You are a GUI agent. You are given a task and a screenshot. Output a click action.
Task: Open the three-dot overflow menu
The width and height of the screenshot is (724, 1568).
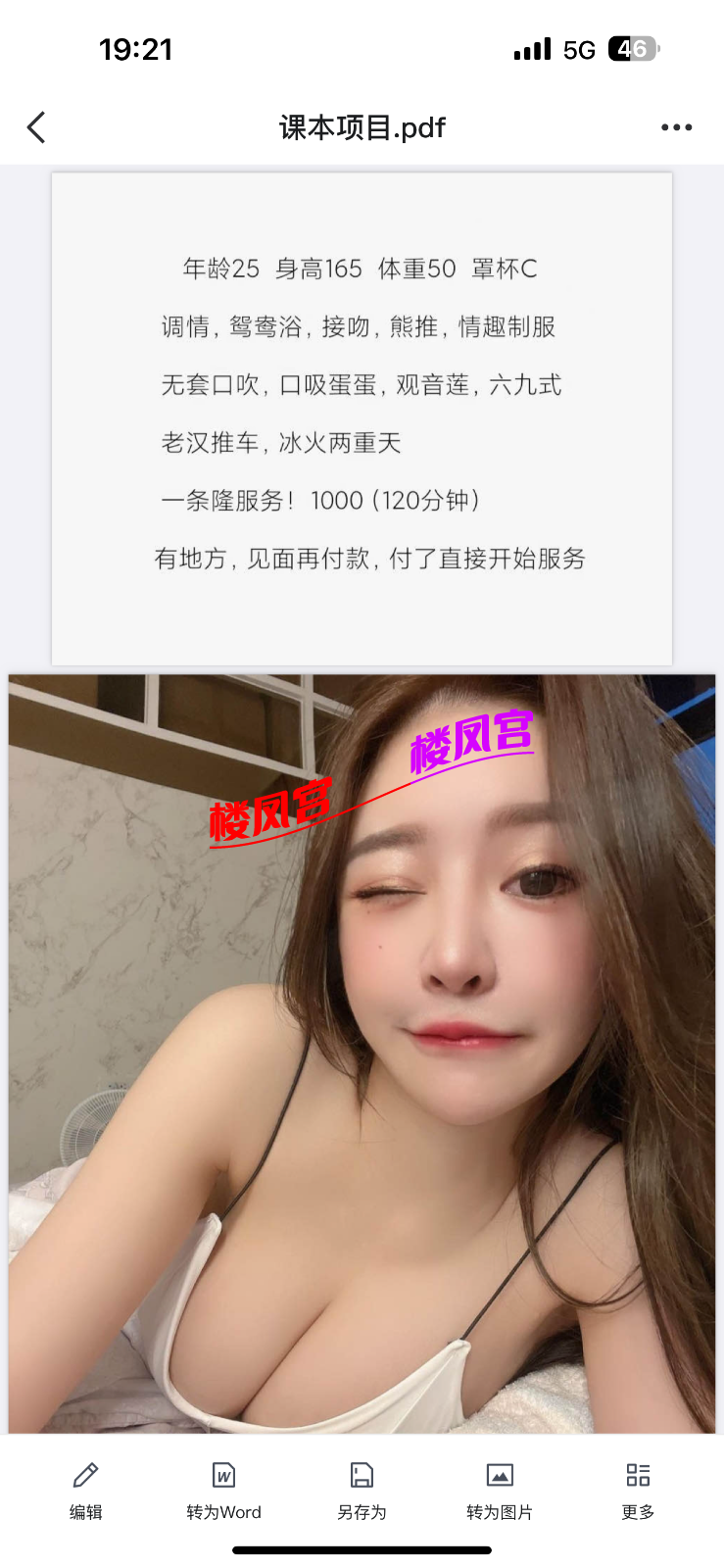(676, 127)
